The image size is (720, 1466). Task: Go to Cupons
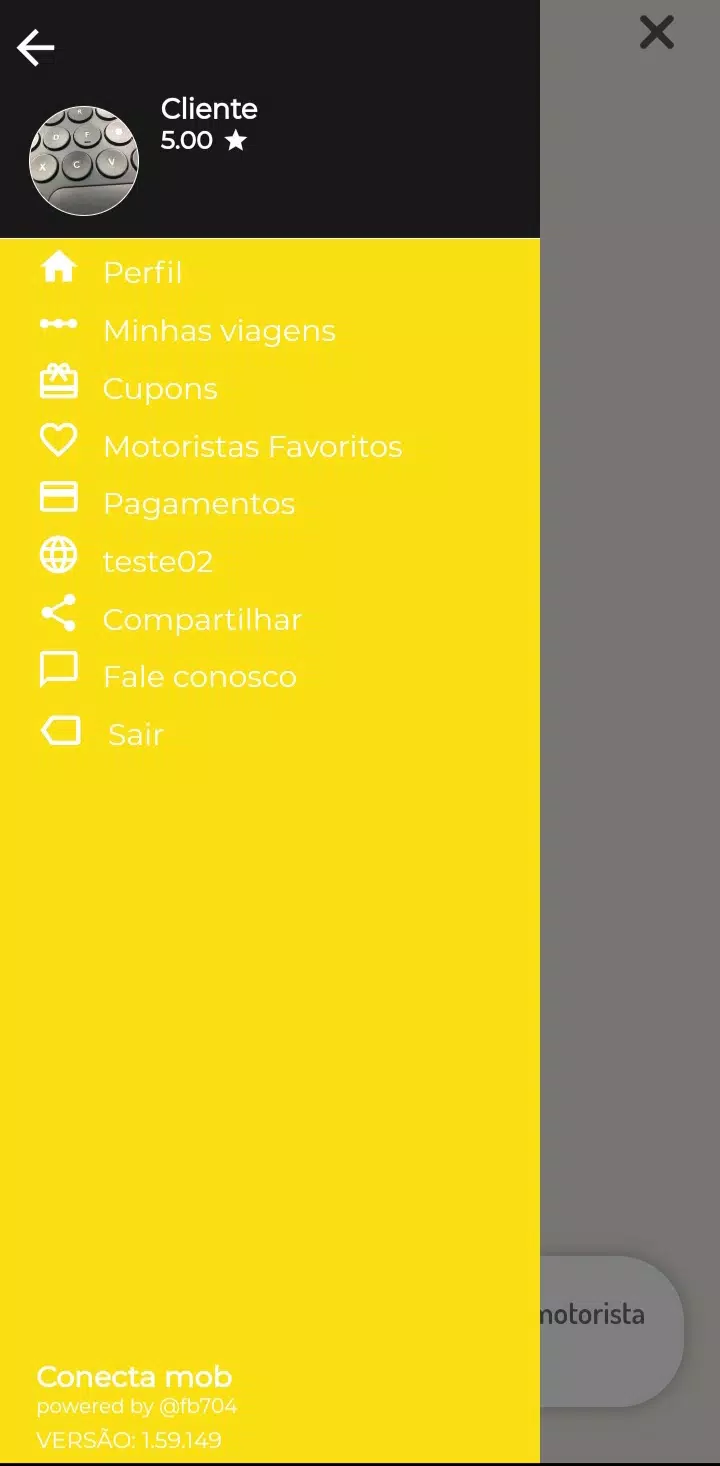(x=270, y=388)
